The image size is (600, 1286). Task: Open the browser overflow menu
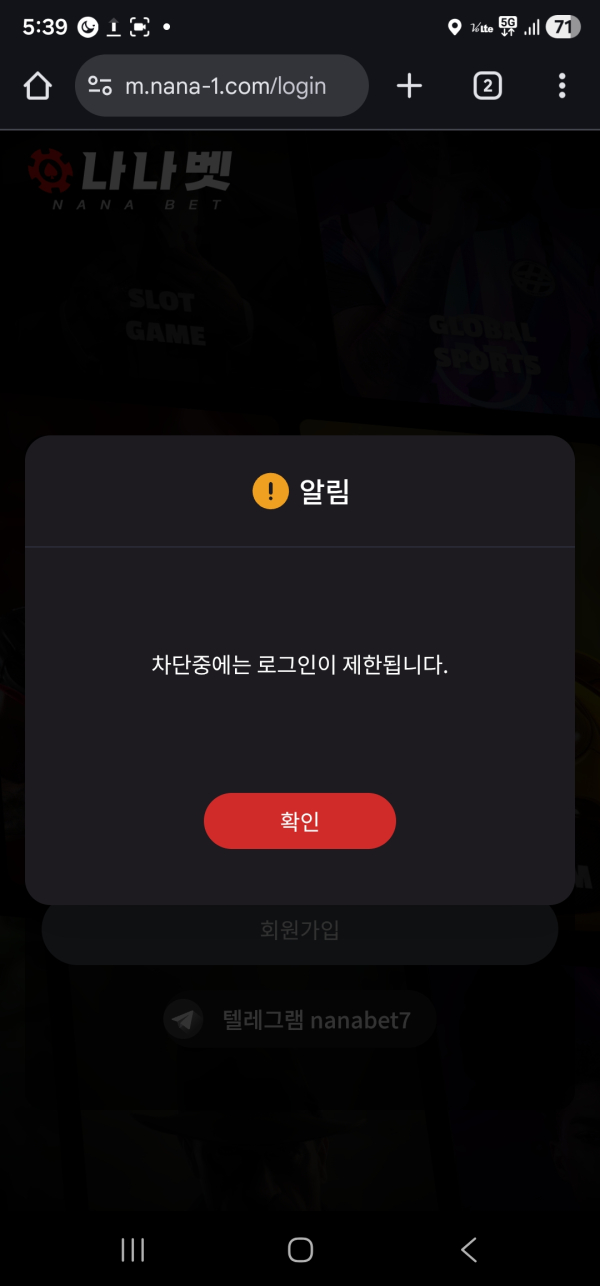click(562, 87)
